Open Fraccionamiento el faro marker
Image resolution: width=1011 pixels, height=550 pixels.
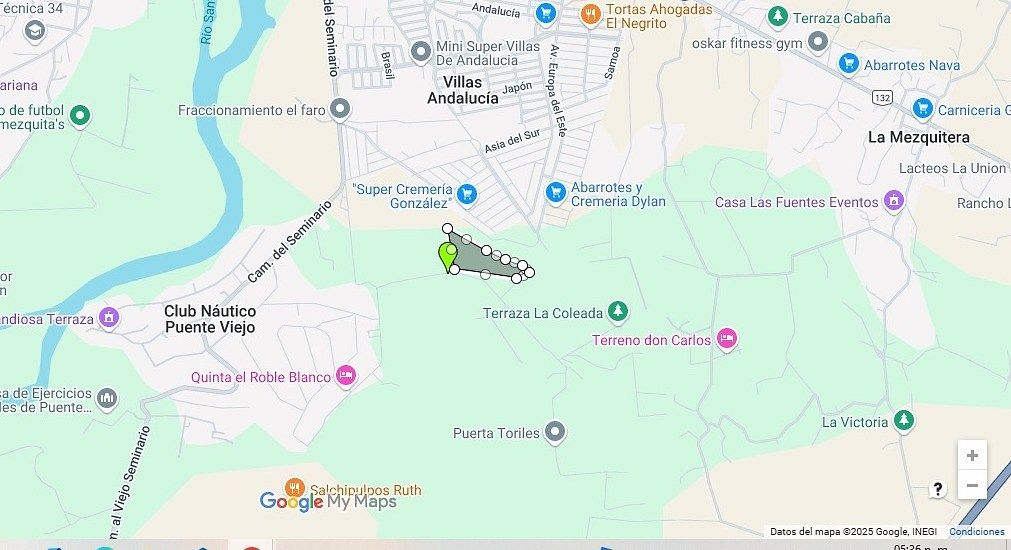click(x=341, y=110)
